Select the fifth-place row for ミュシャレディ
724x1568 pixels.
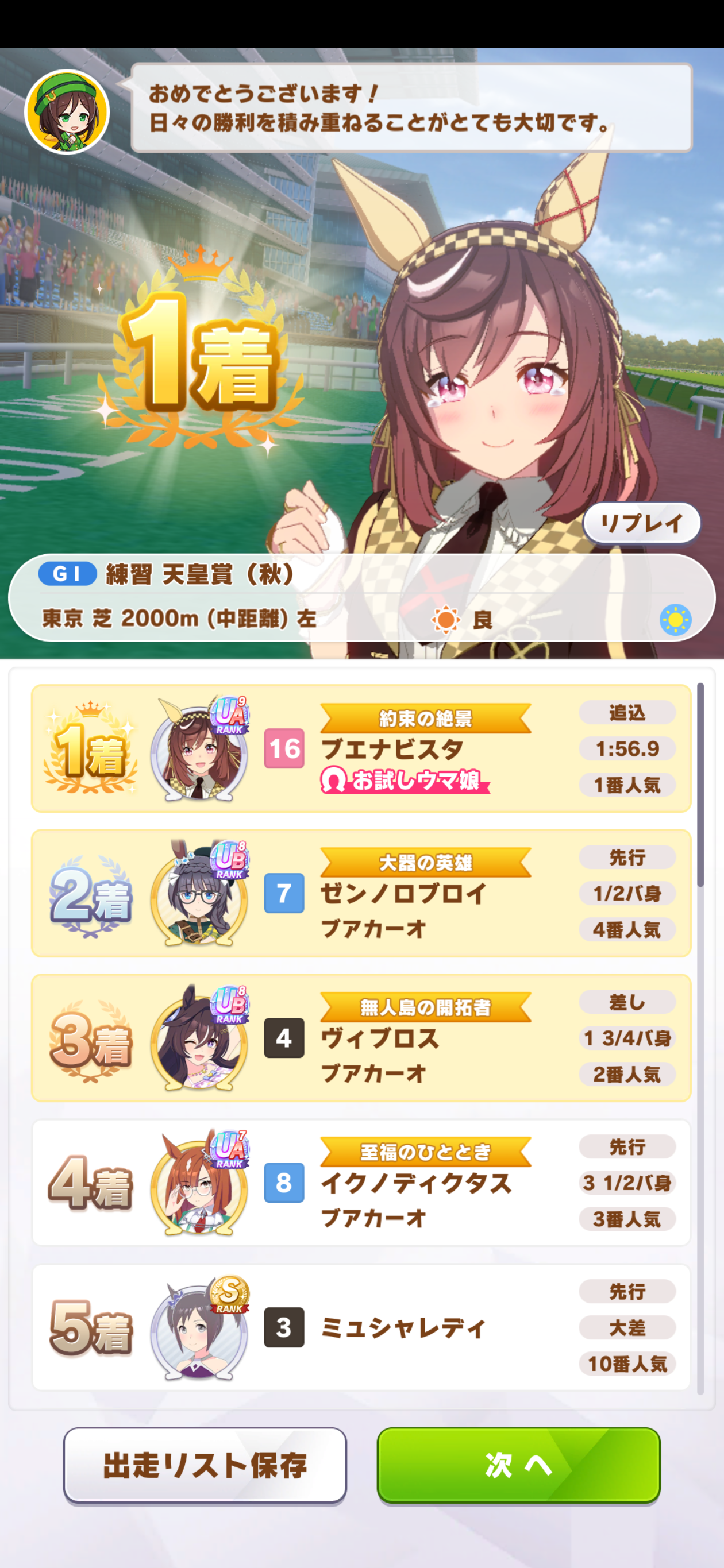[x=361, y=1327]
